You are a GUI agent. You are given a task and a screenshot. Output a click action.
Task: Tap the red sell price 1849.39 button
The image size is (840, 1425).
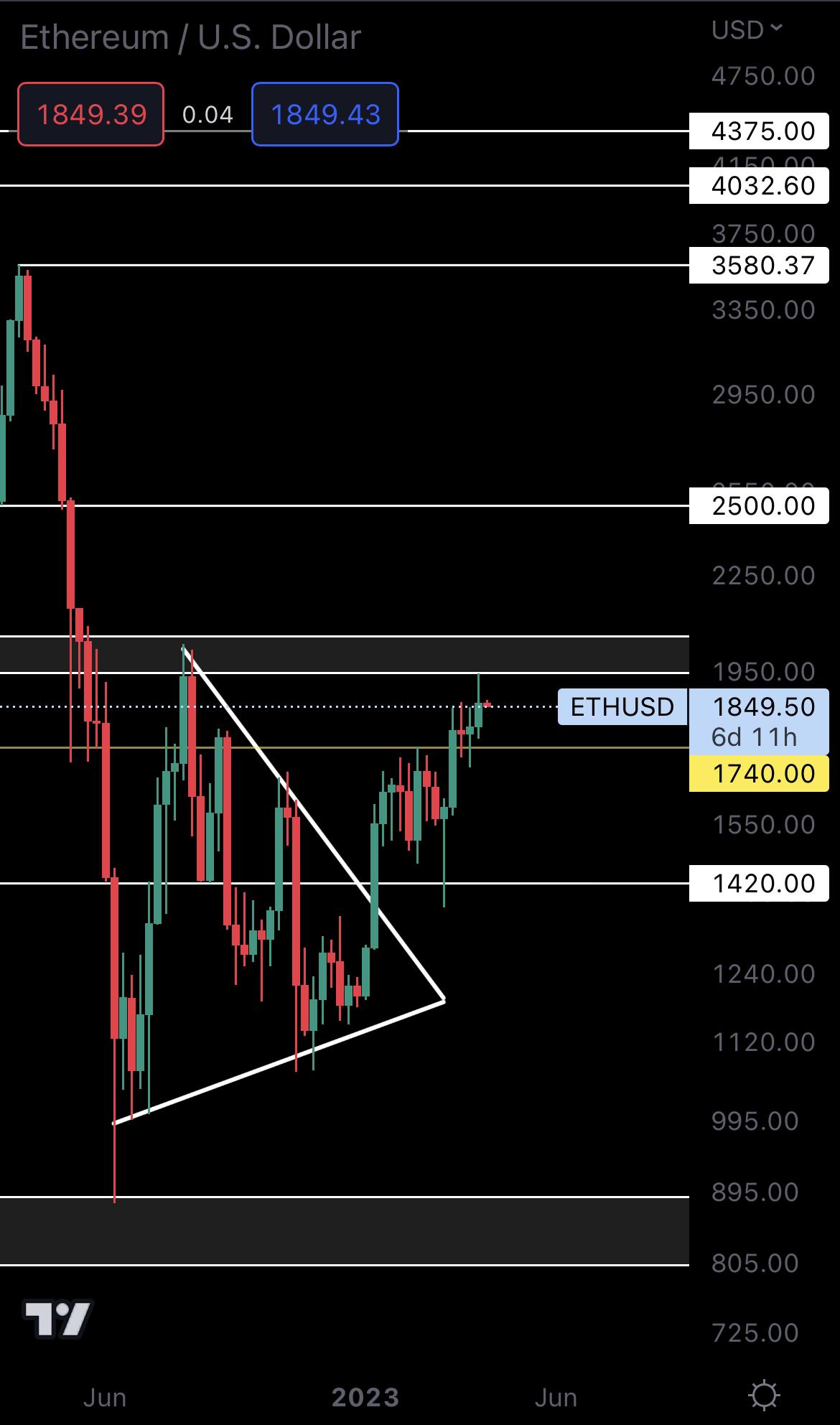pyautogui.click(x=91, y=115)
